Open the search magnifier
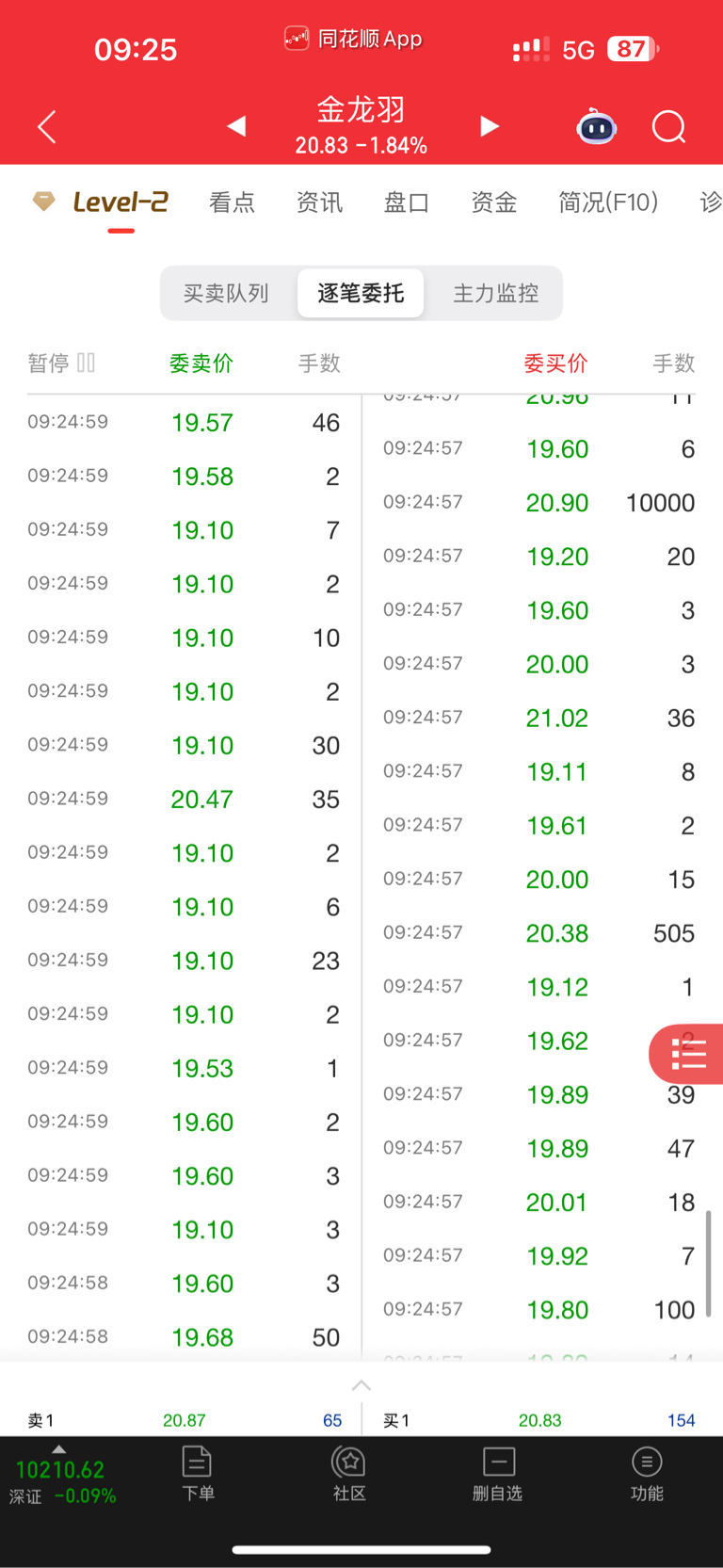The image size is (723, 1568). tap(668, 126)
